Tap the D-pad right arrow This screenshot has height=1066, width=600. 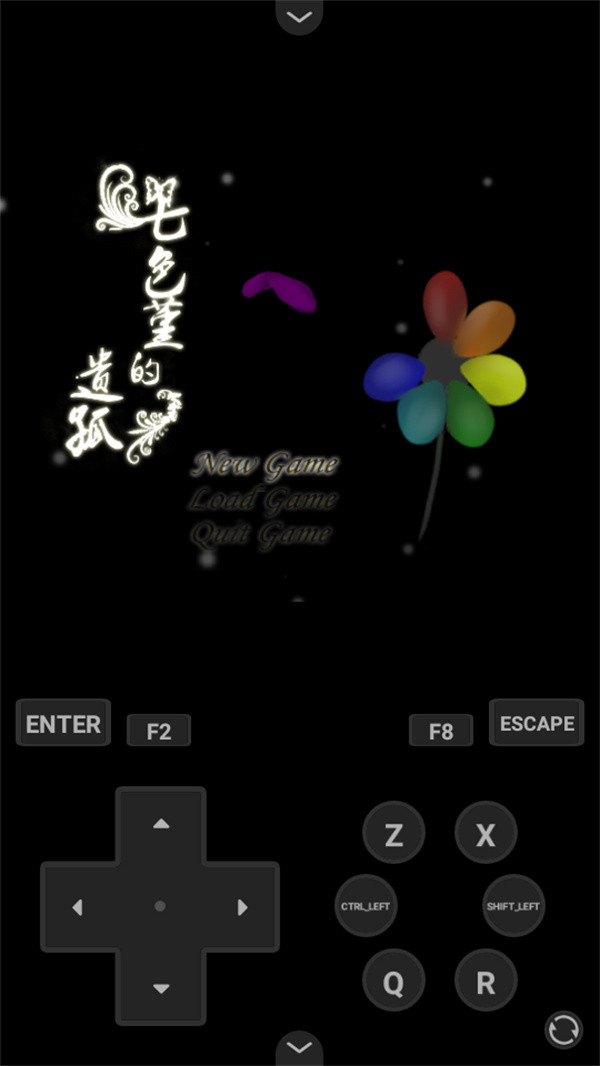click(242, 907)
